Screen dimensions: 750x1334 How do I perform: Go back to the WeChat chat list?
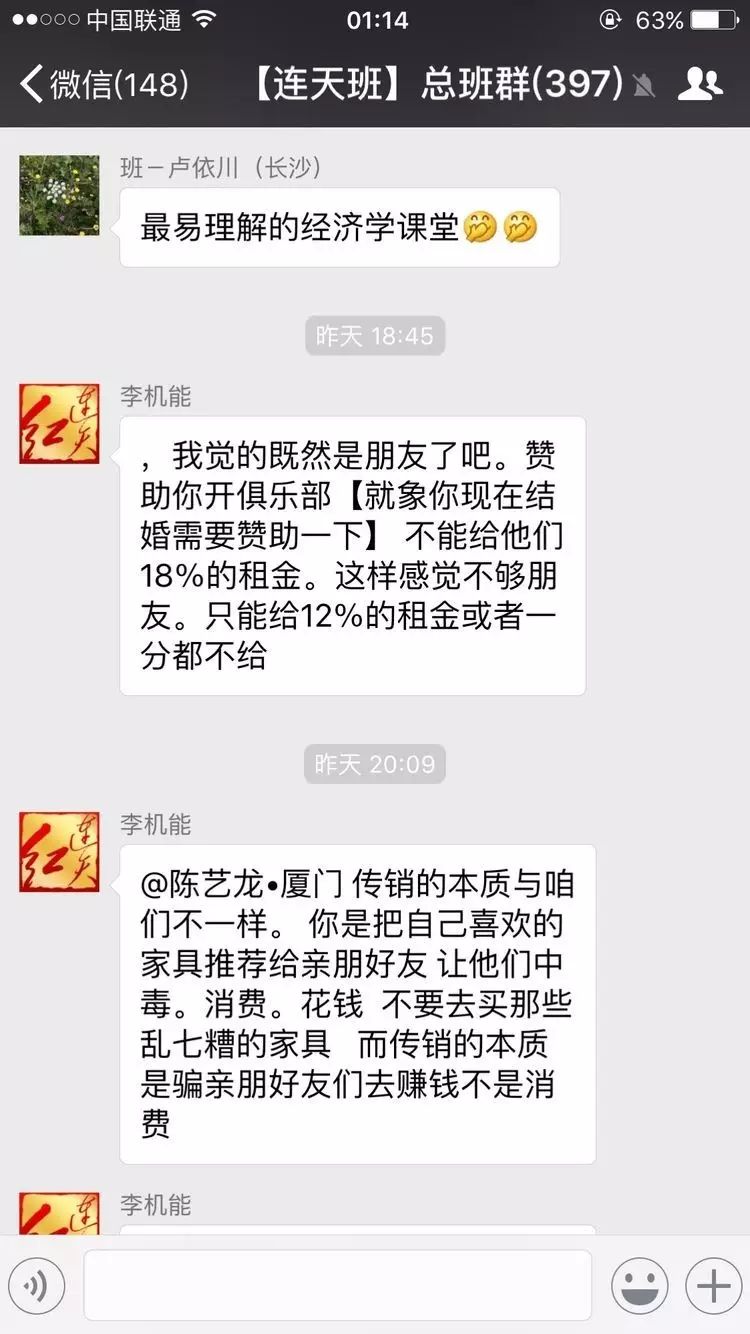click(x=100, y=84)
